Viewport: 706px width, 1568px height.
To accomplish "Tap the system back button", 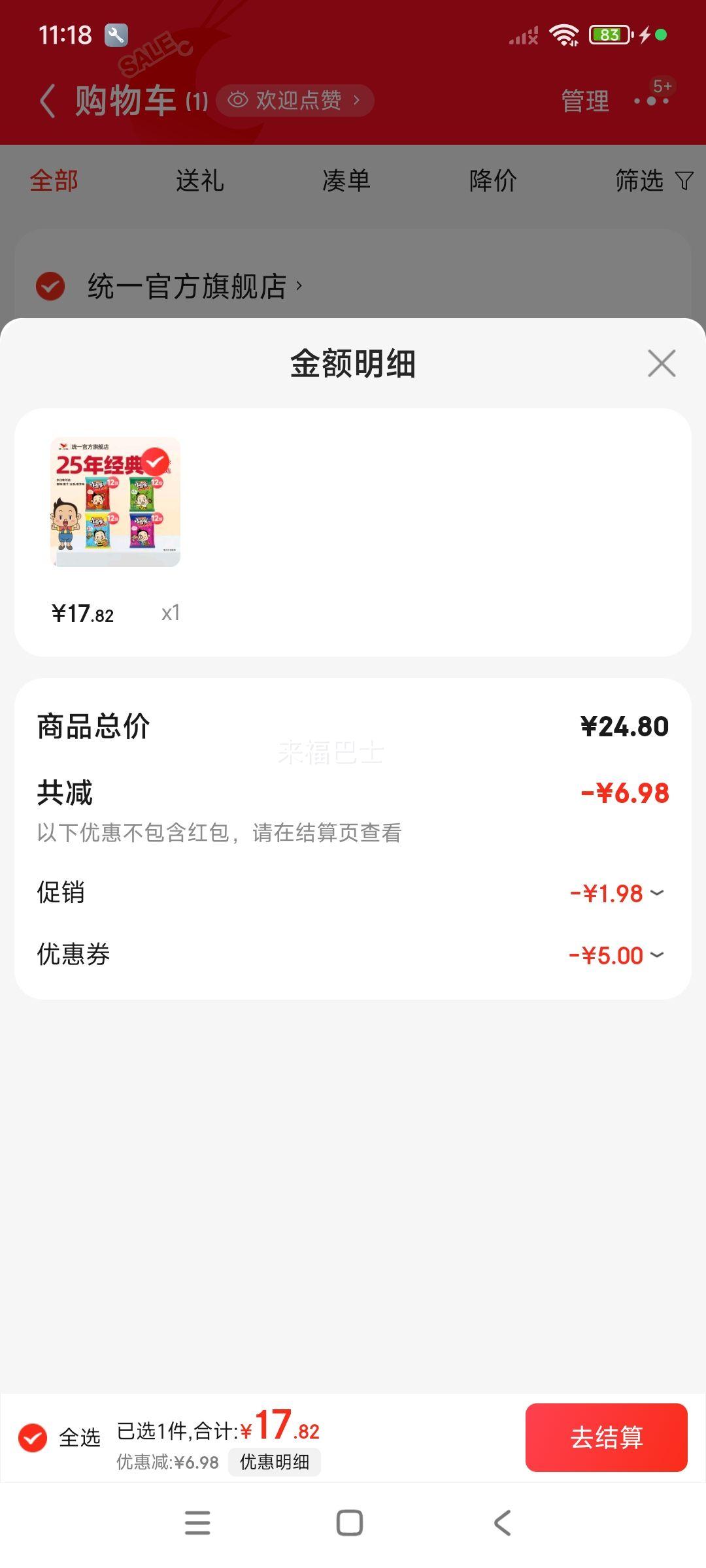I will click(502, 1523).
